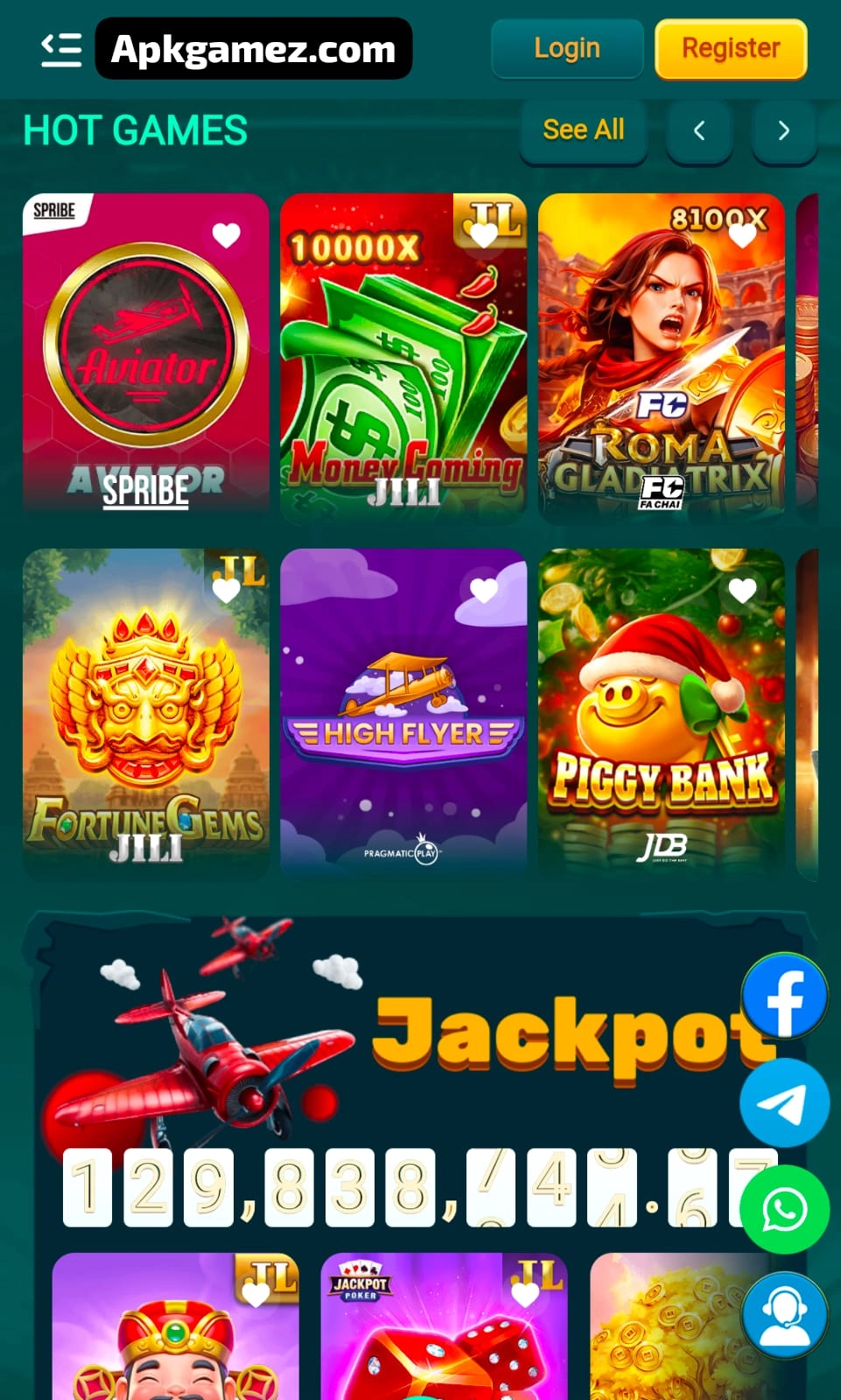Favorite the Piggy Bank game
This screenshot has width=841, height=1400.
(742, 591)
